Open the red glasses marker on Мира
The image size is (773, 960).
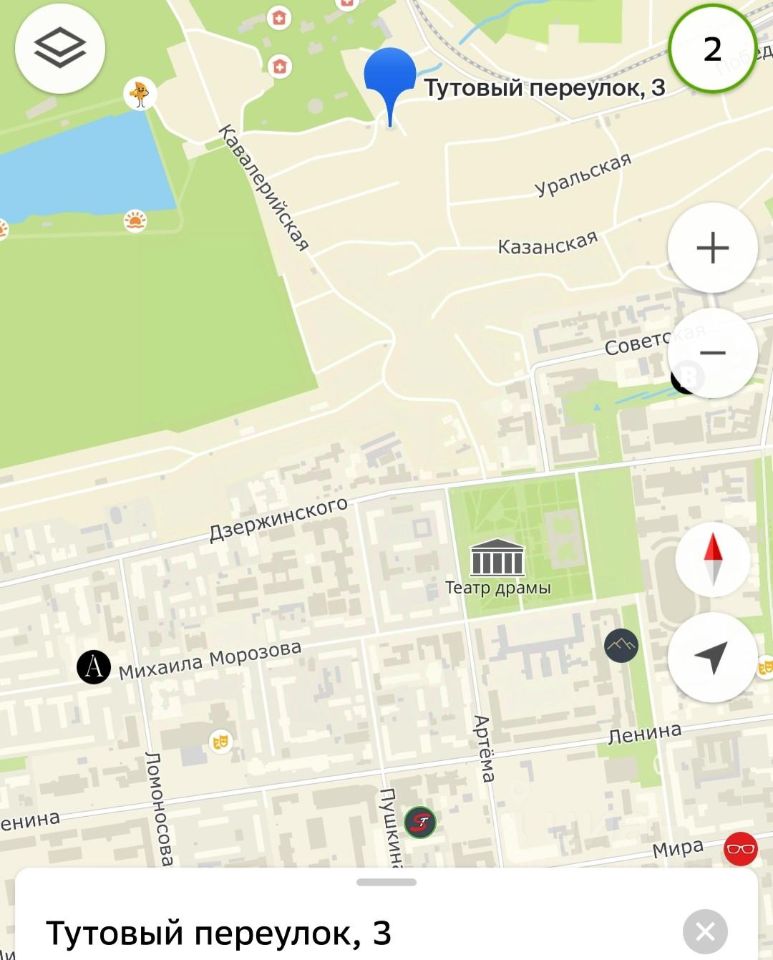[x=741, y=849]
